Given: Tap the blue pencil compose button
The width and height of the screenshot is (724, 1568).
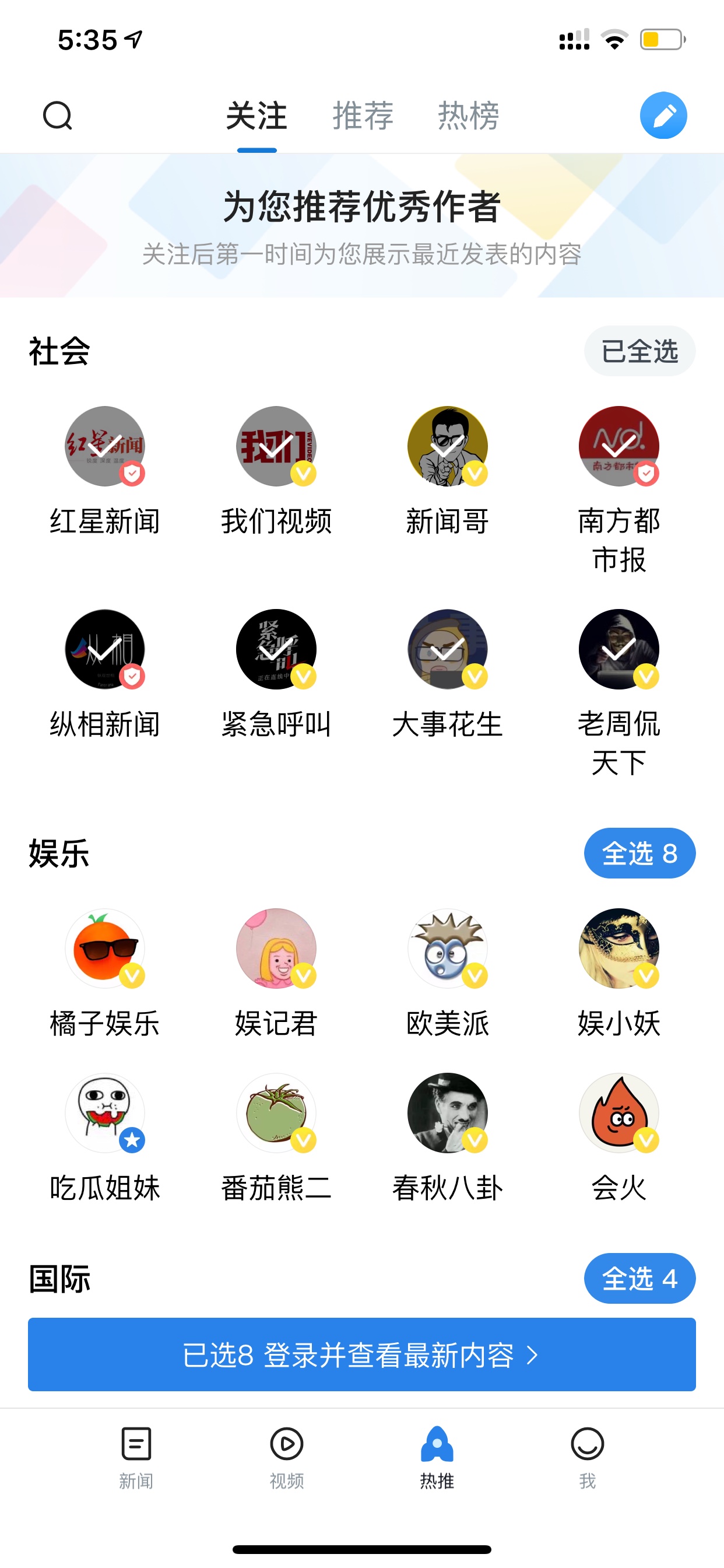Looking at the screenshot, I should point(663,116).
